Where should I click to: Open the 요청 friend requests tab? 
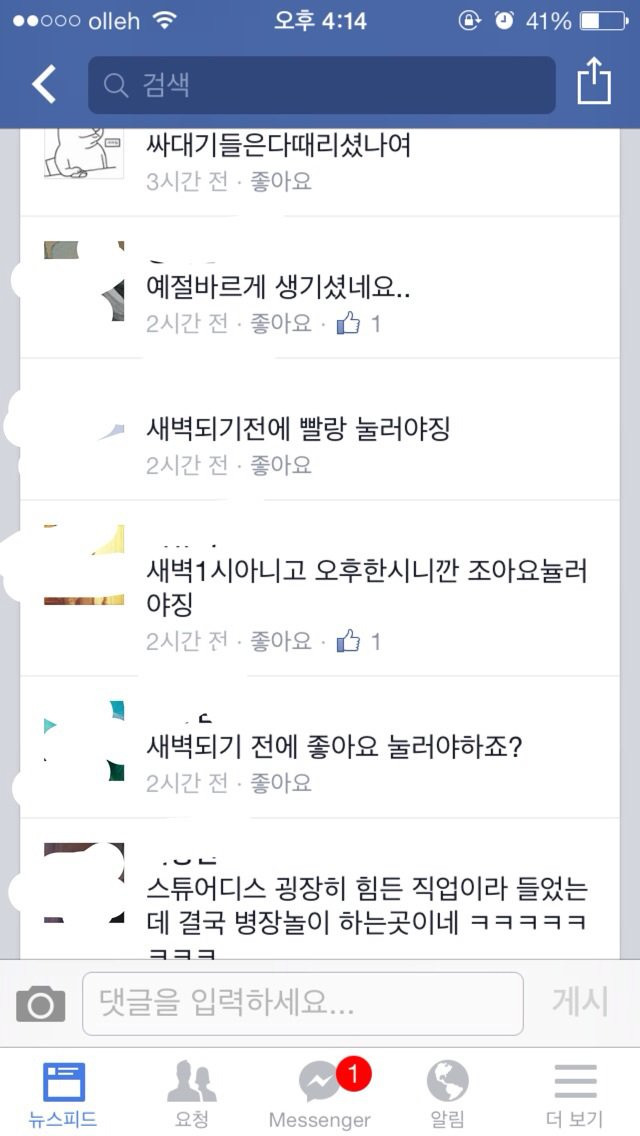coord(191,1094)
